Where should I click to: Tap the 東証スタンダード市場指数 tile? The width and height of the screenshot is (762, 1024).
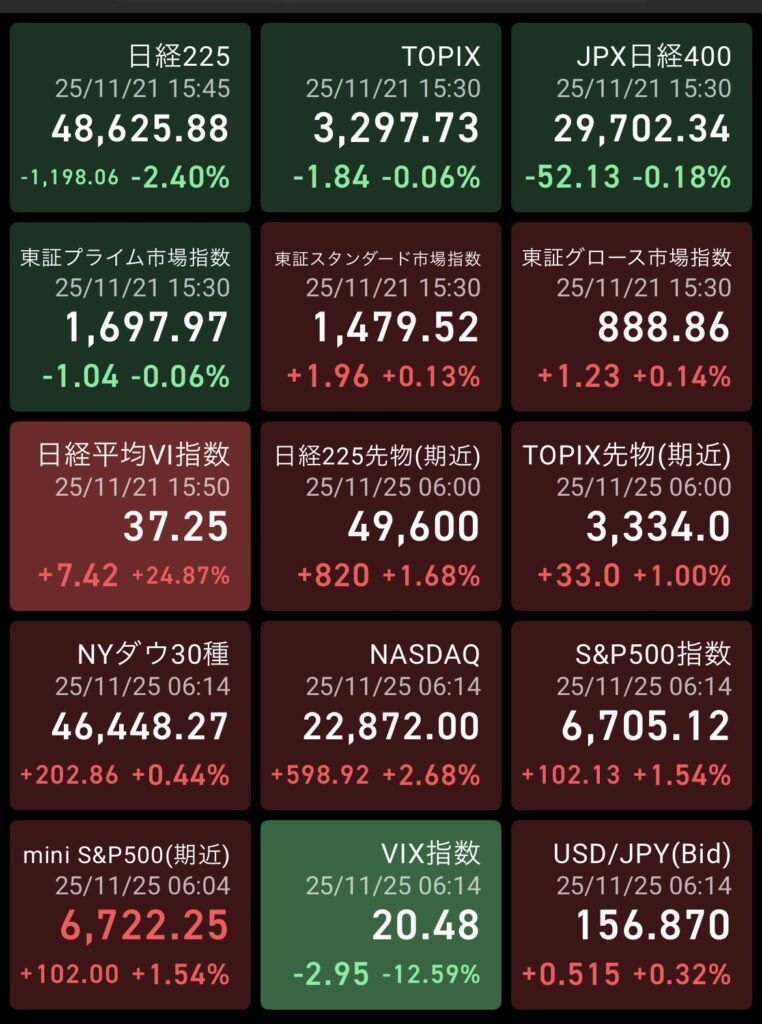[x=380, y=317]
